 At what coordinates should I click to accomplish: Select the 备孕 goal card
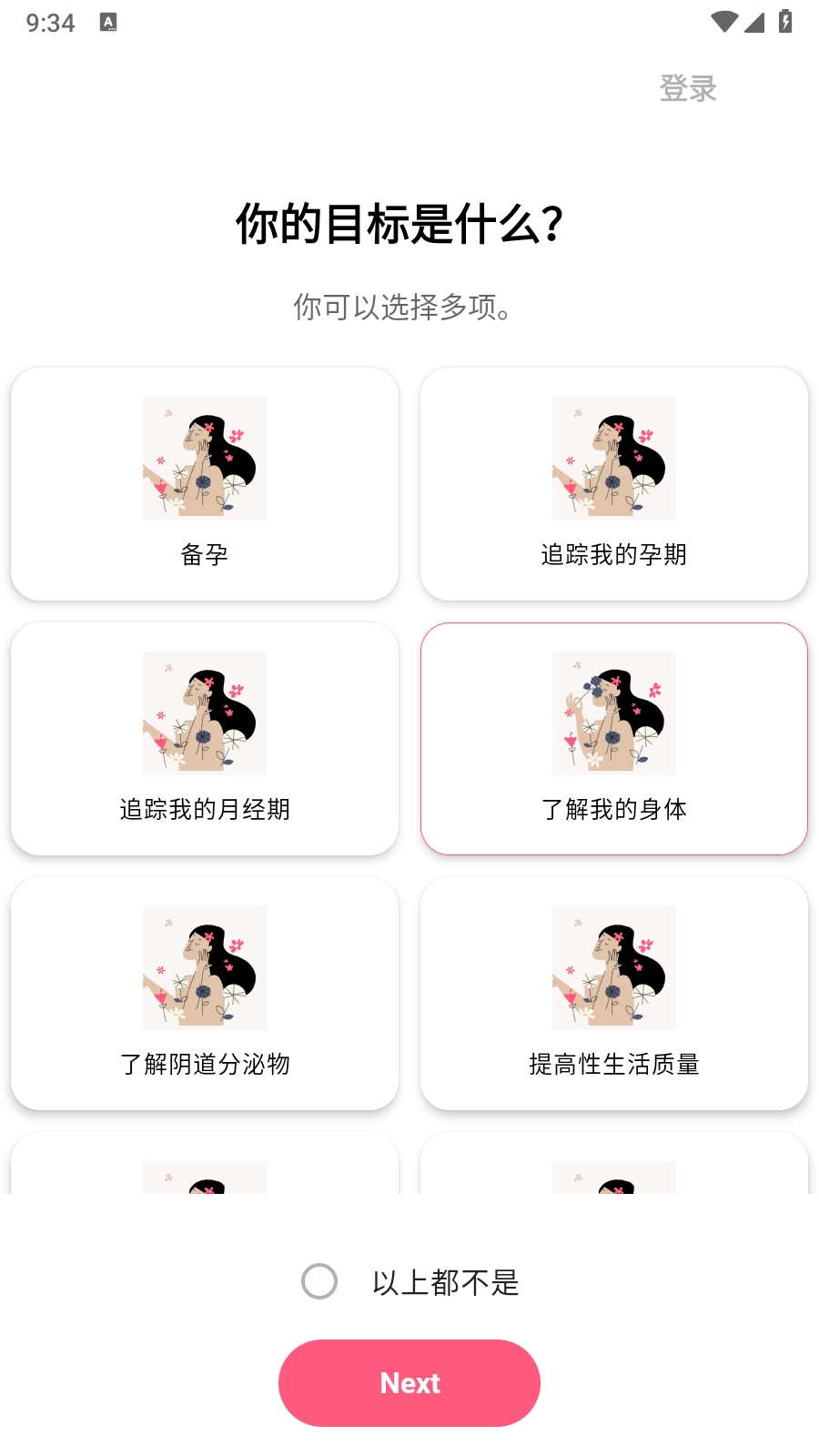pyautogui.click(x=204, y=482)
